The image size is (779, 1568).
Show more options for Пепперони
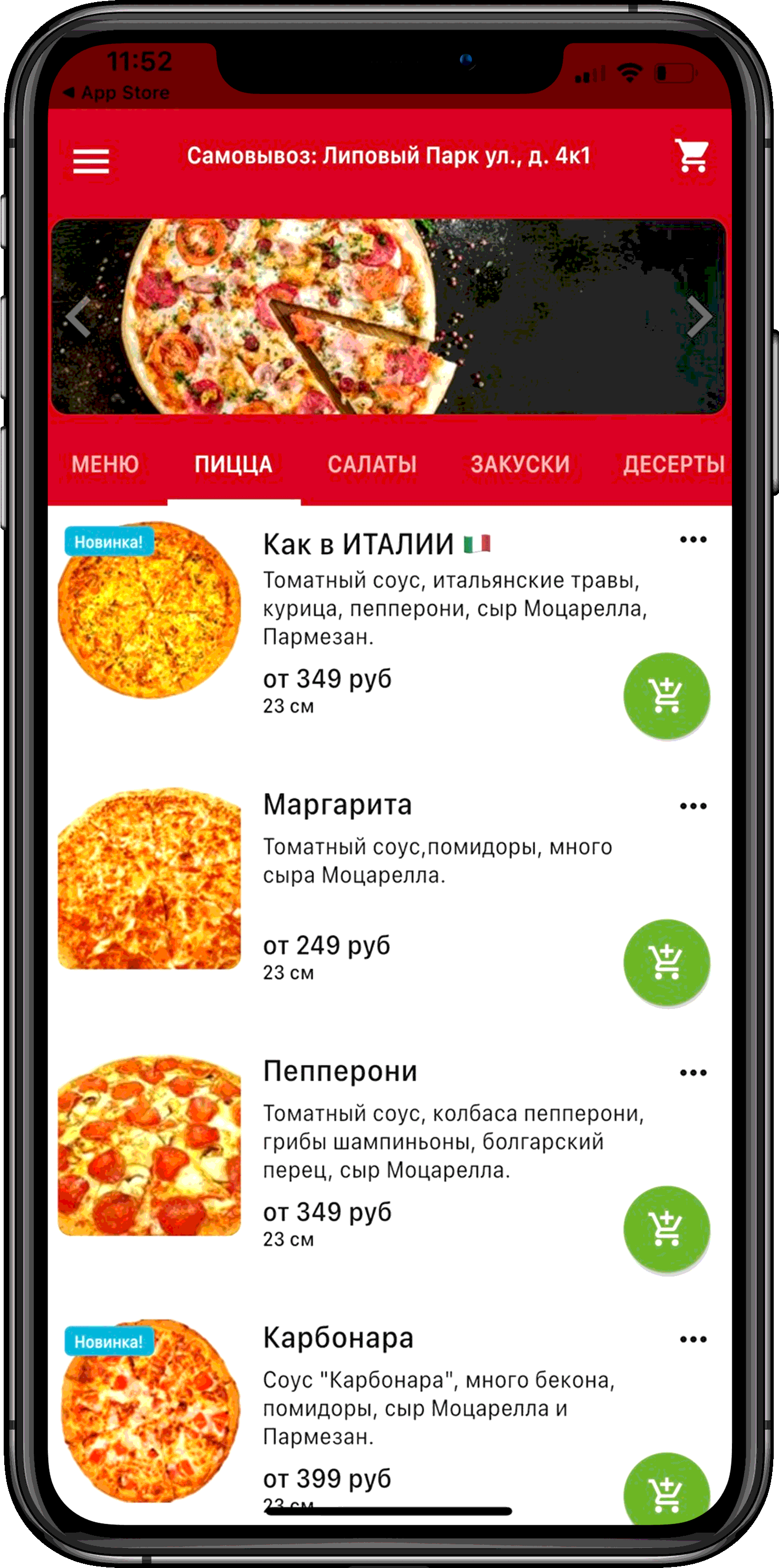[693, 1073]
